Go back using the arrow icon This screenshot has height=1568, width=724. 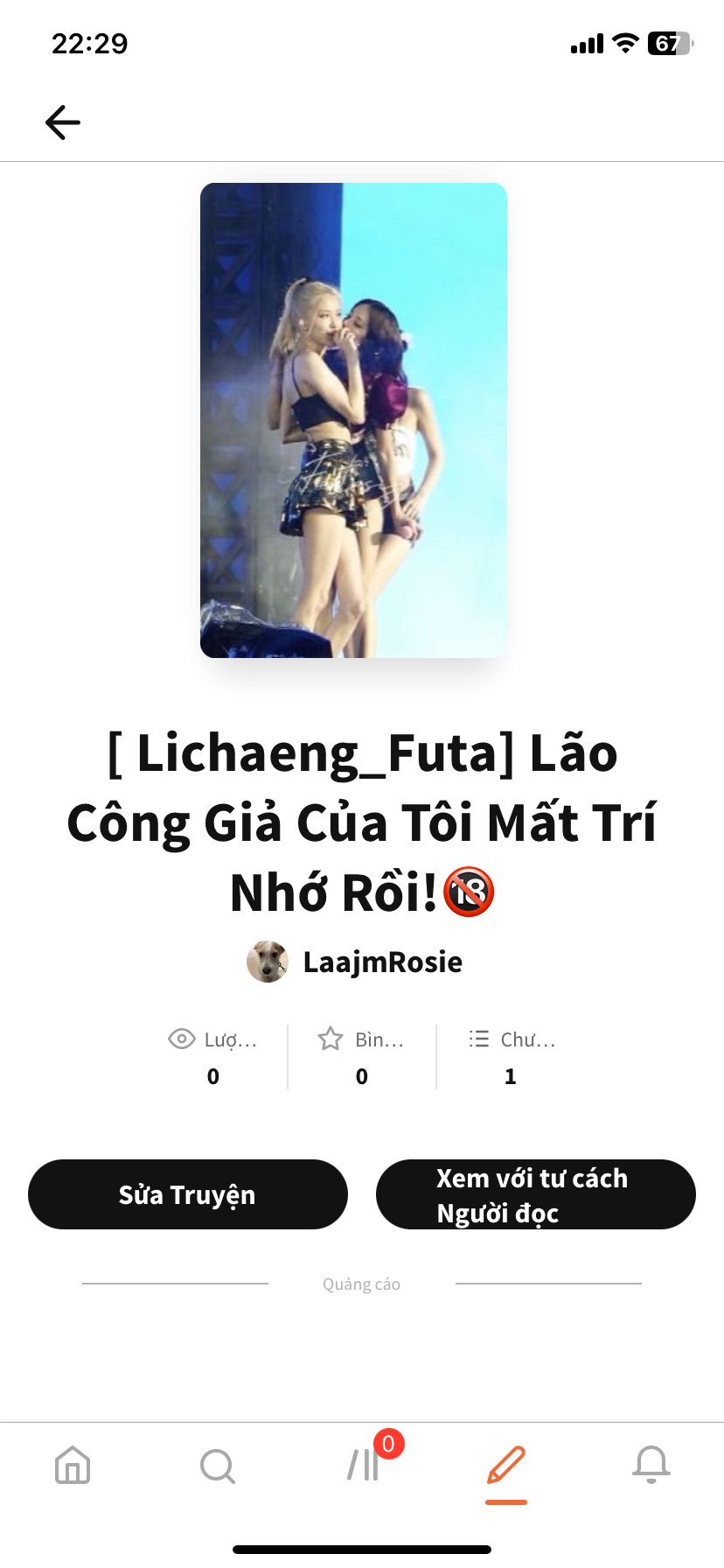tap(63, 122)
